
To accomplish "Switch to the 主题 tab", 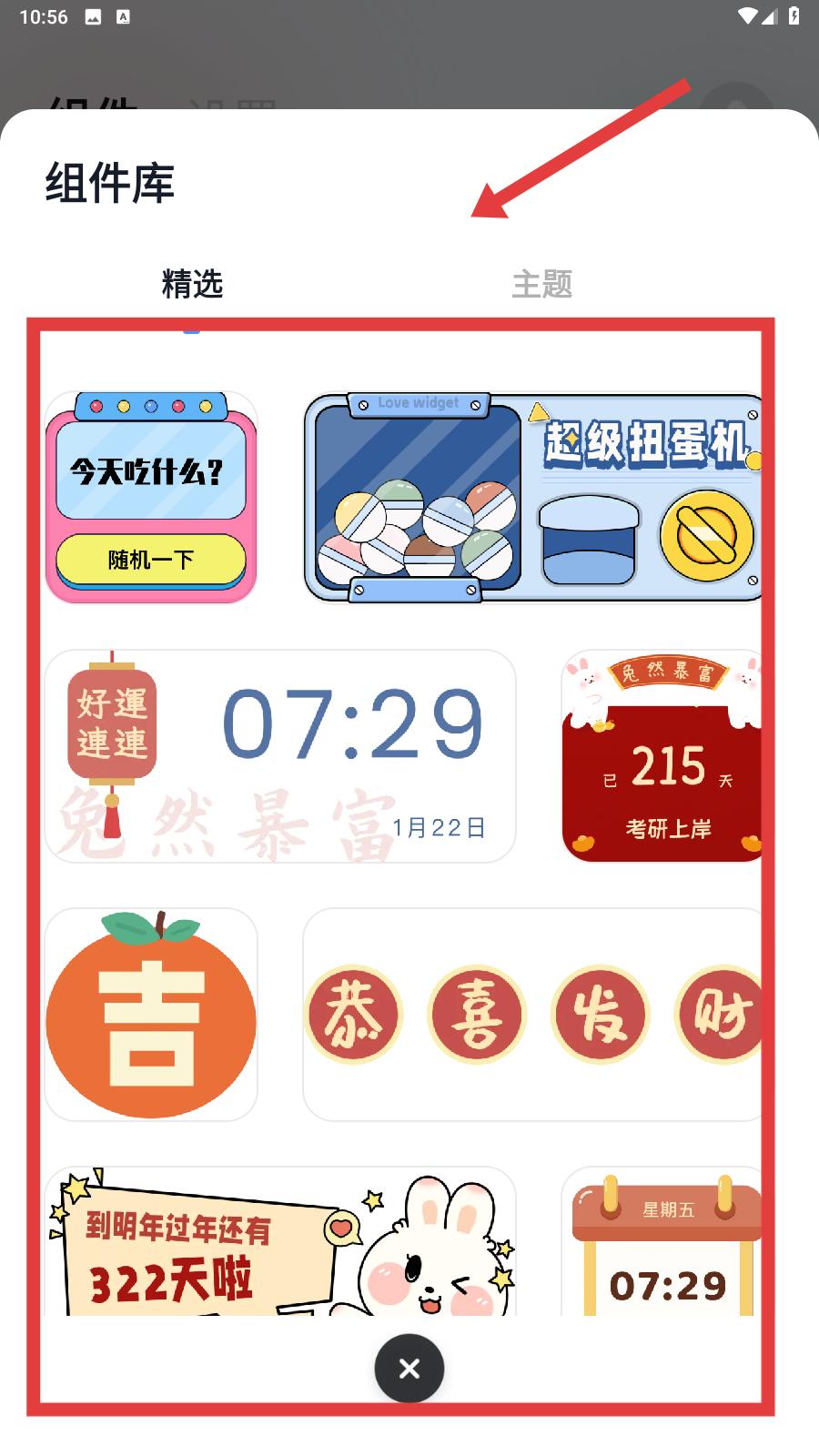I will [x=541, y=284].
